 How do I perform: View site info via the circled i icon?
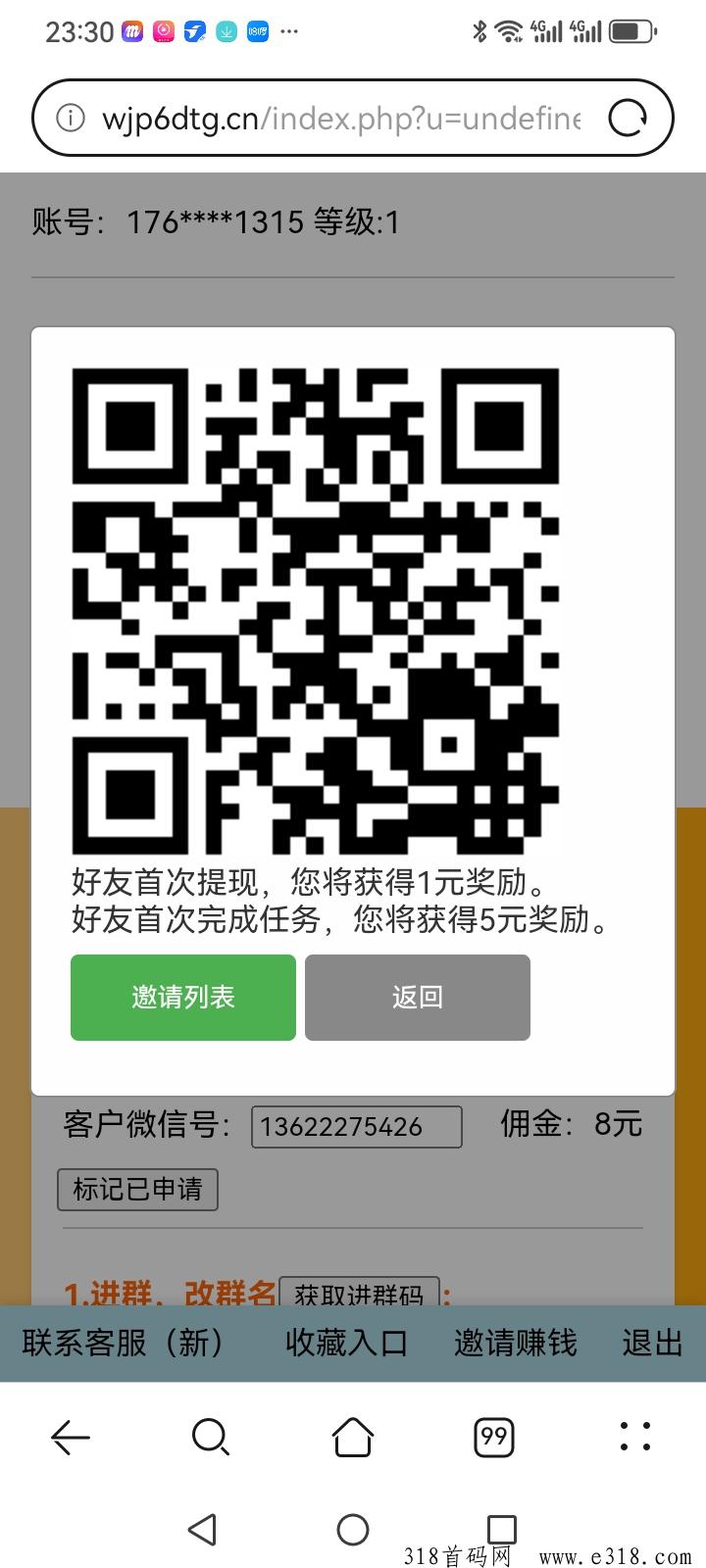point(70,119)
